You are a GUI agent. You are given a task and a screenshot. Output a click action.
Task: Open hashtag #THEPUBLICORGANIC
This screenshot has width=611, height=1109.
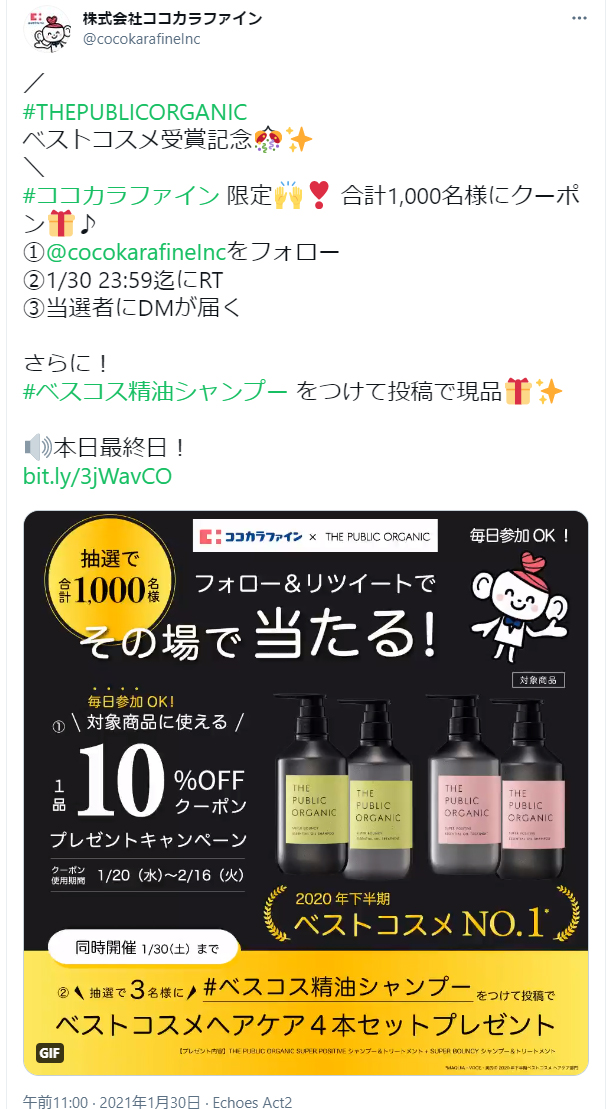point(135,112)
